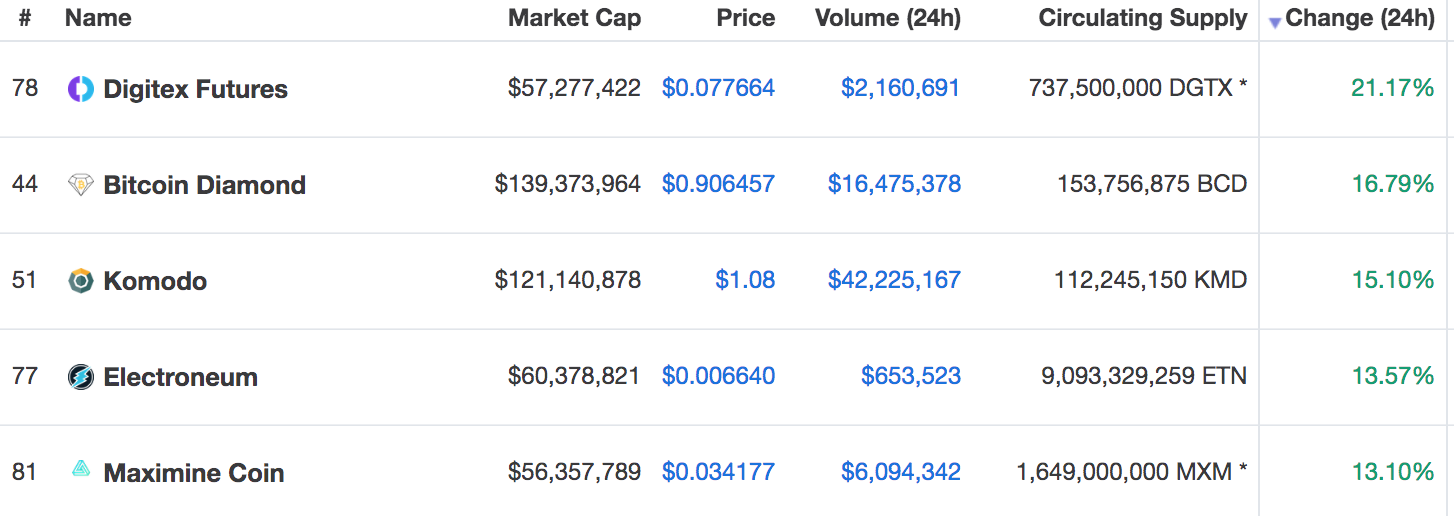The height and width of the screenshot is (516, 1454).
Task: Open Komodo volume $42,225,167 link
Action: (894, 280)
